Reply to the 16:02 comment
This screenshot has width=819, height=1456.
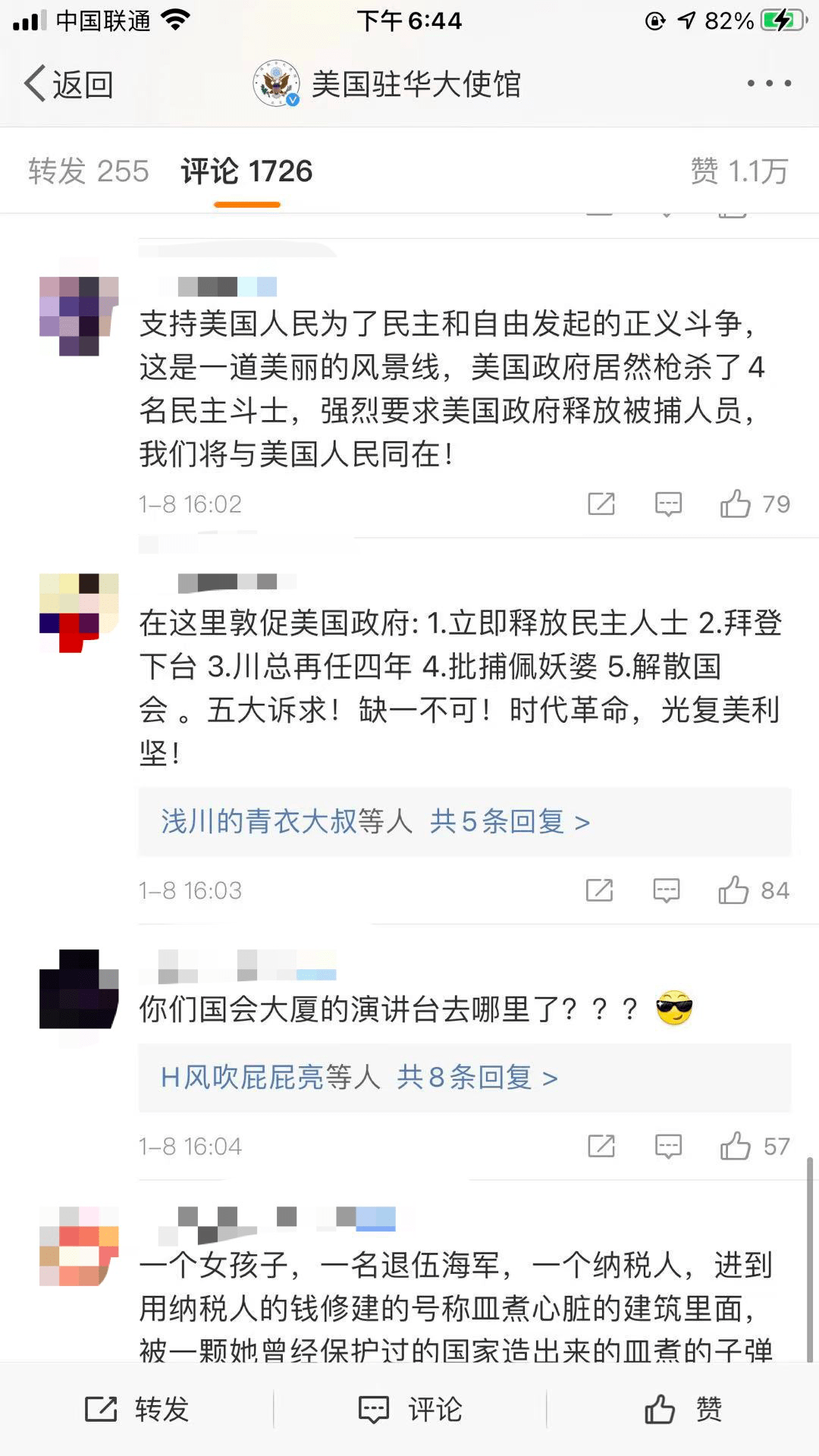(668, 504)
